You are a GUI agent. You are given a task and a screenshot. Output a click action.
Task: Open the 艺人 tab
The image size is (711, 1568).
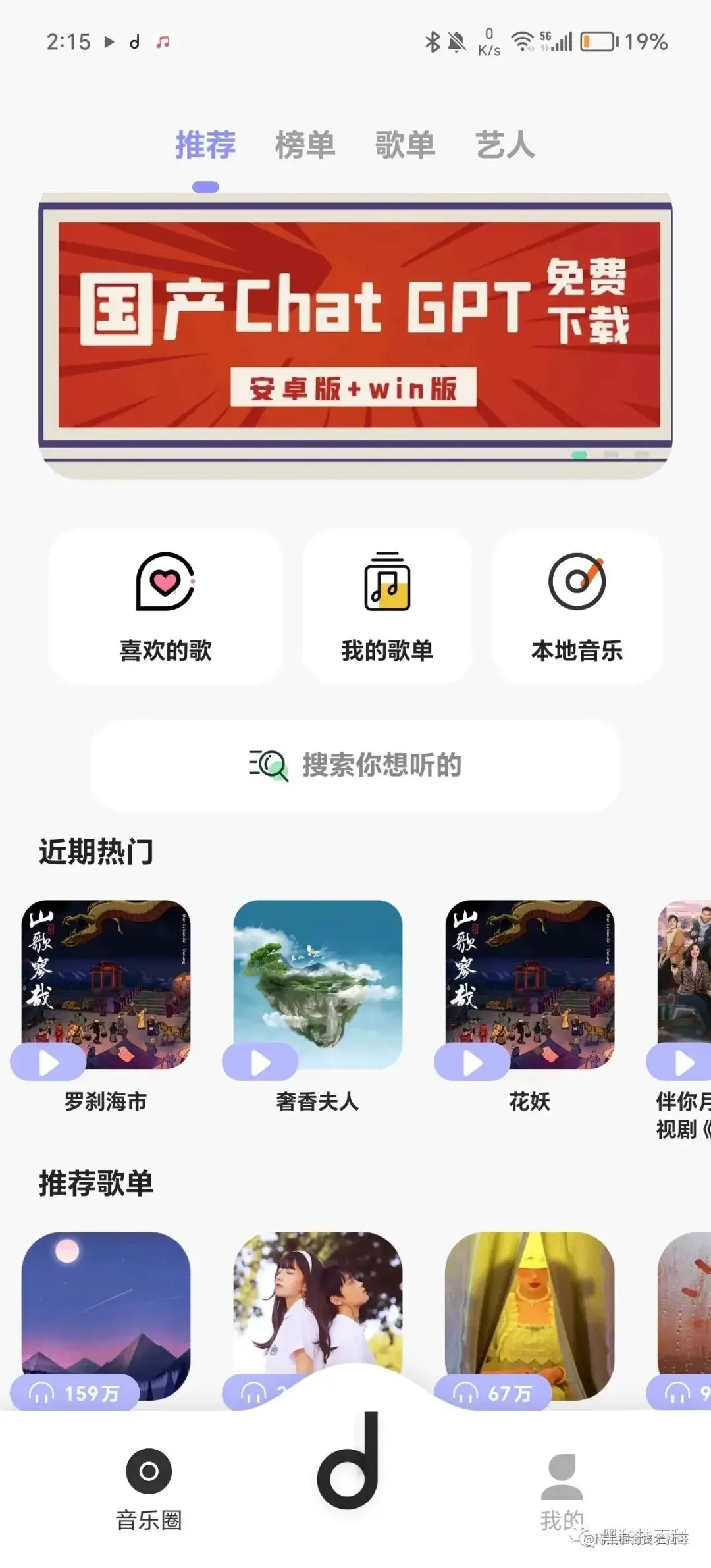point(505,145)
